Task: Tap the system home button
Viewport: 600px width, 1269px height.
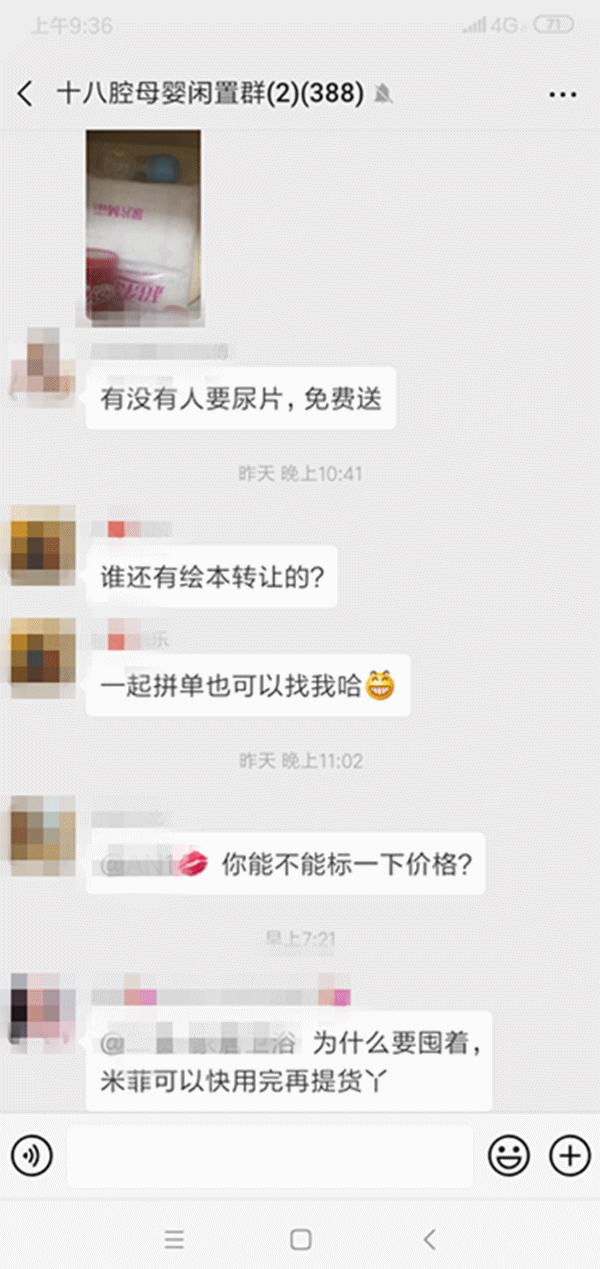Action: point(300,1240)
